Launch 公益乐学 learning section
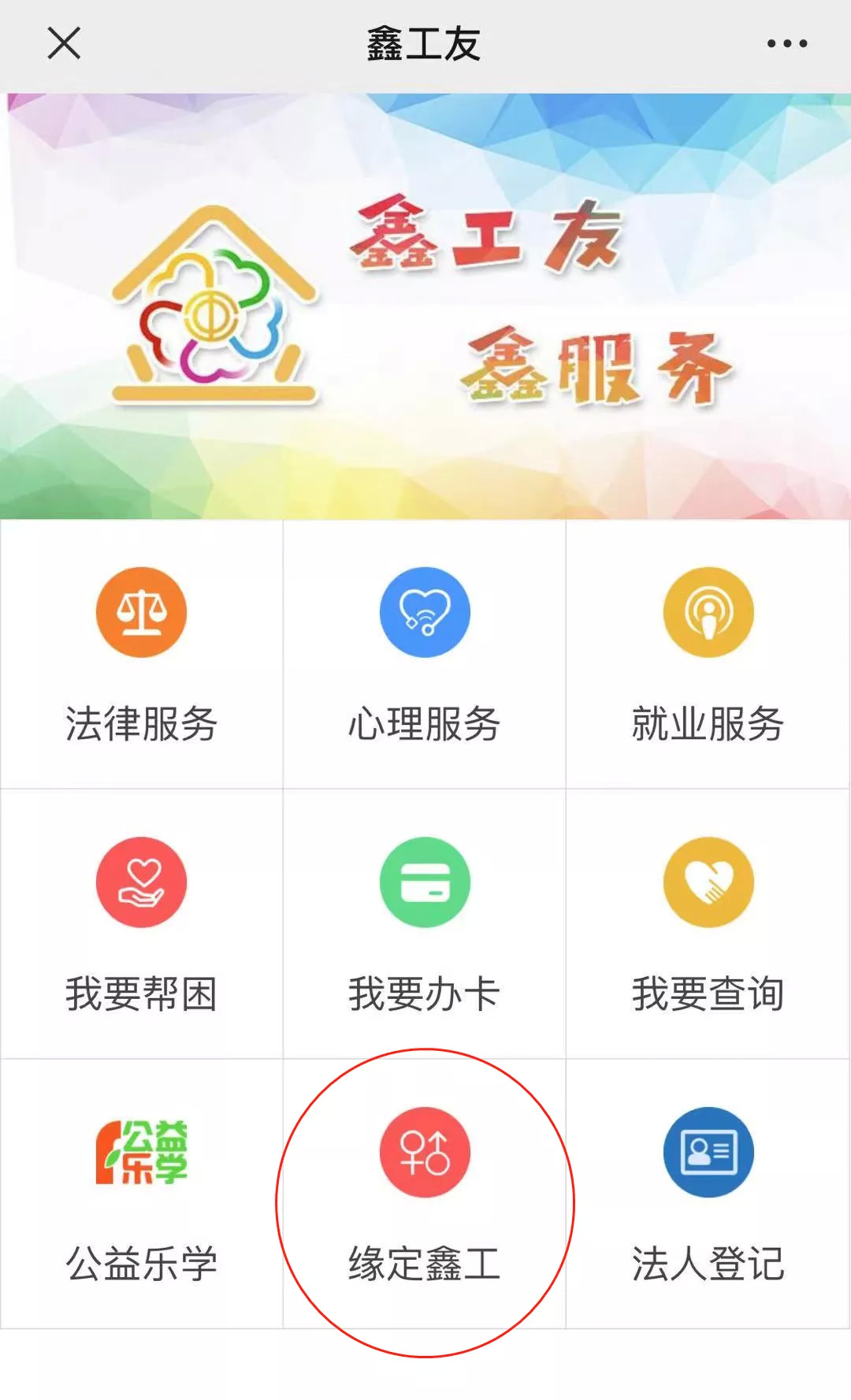Image resolution: width=851 pixels, height=1400 pixels. (142, 1153)
